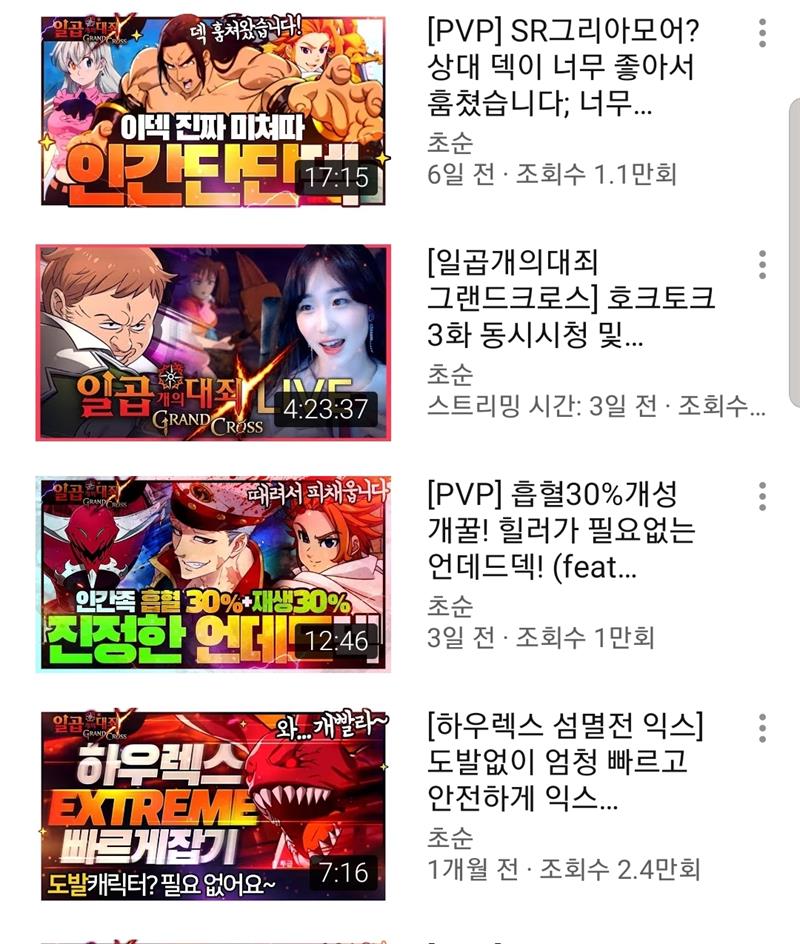Open more options for the 흡혈30%개성 video
Image resolution: width=800 pixels, height=944 pixels.
(x=762, y=496)
